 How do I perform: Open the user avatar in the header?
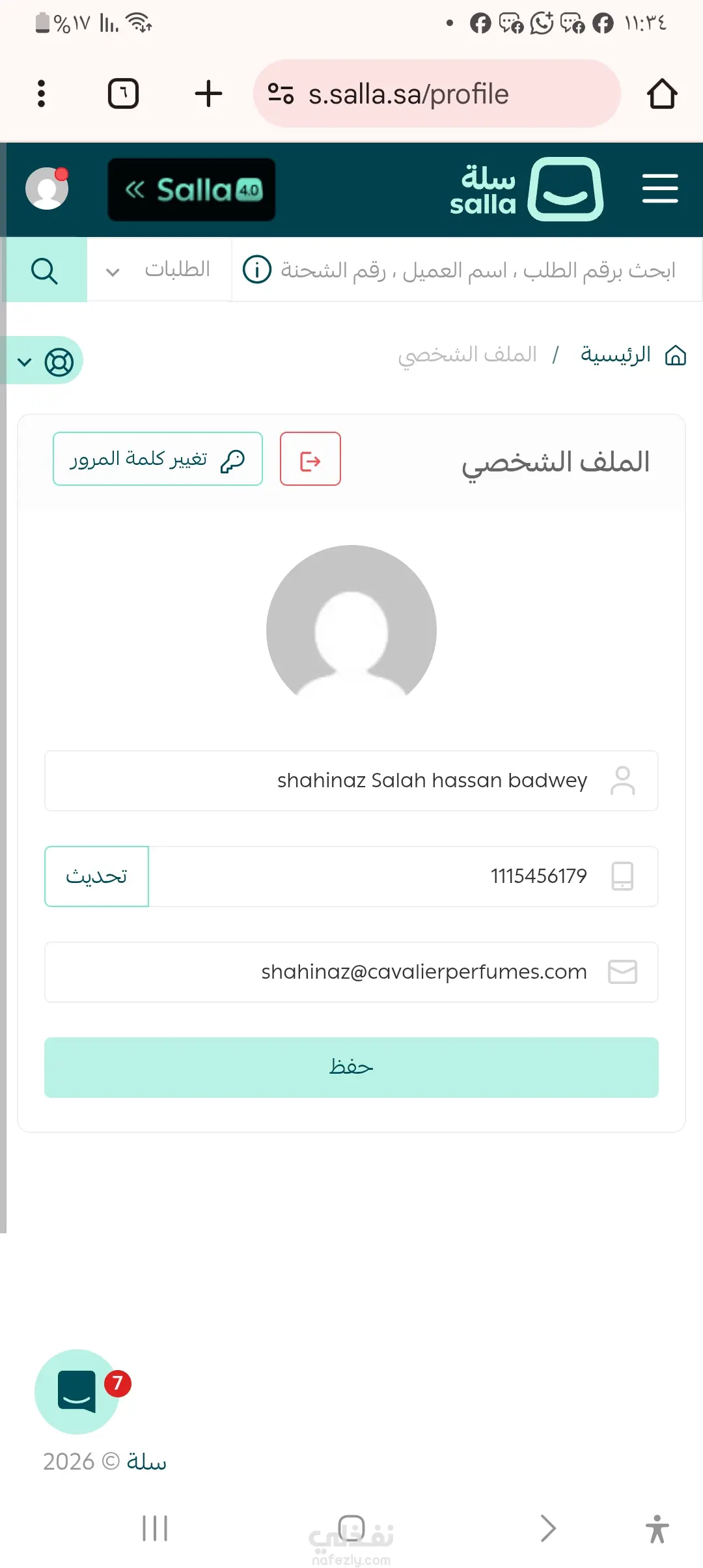coord(47,189)
